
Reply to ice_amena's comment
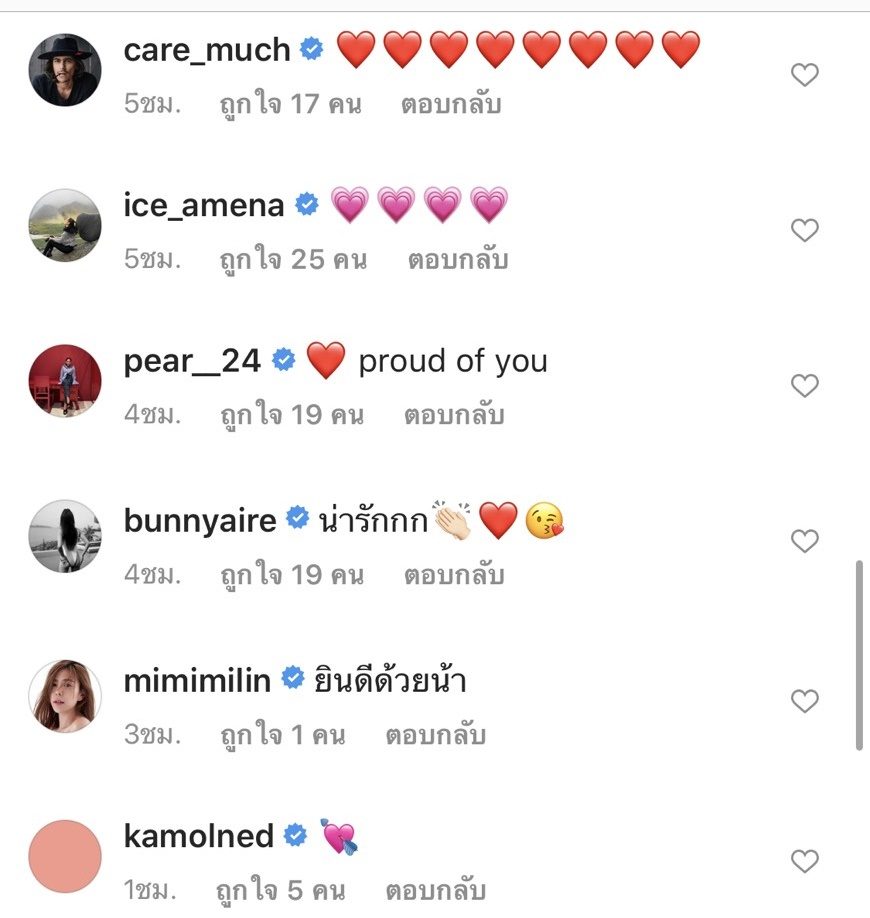[x=458, y=260]
